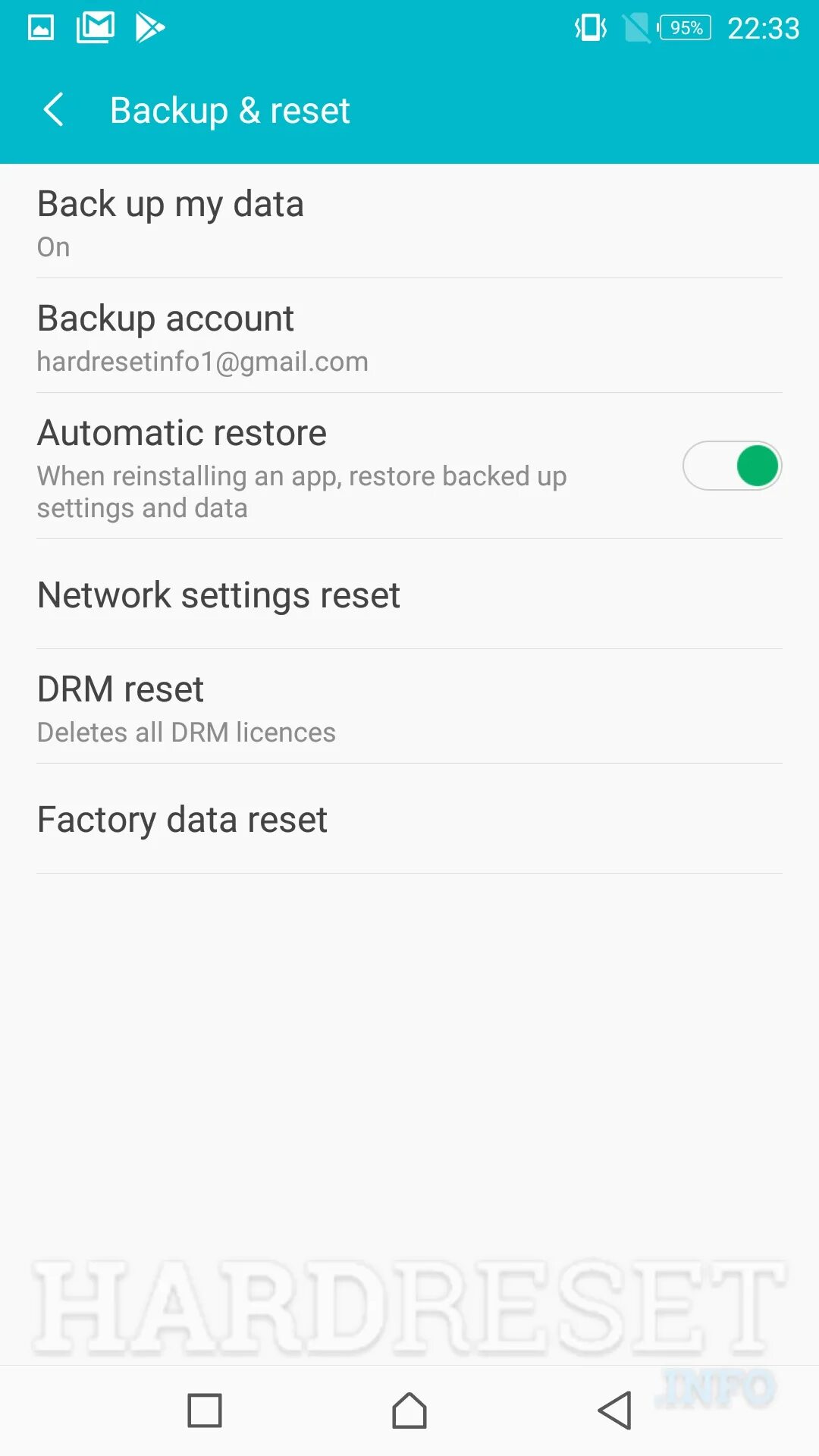Open Factory data reset

409,819
